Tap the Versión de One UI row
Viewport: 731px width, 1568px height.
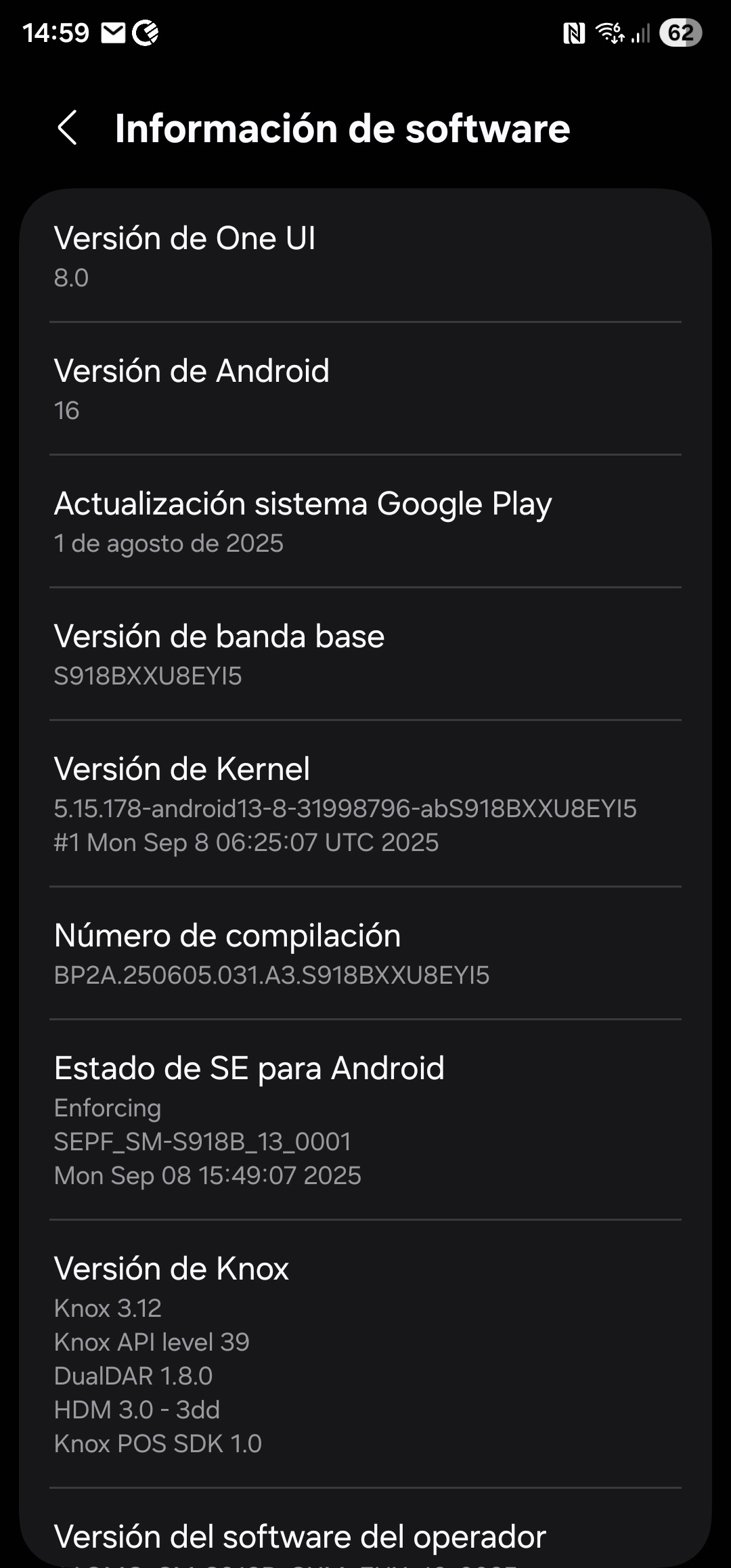point(365,256)
